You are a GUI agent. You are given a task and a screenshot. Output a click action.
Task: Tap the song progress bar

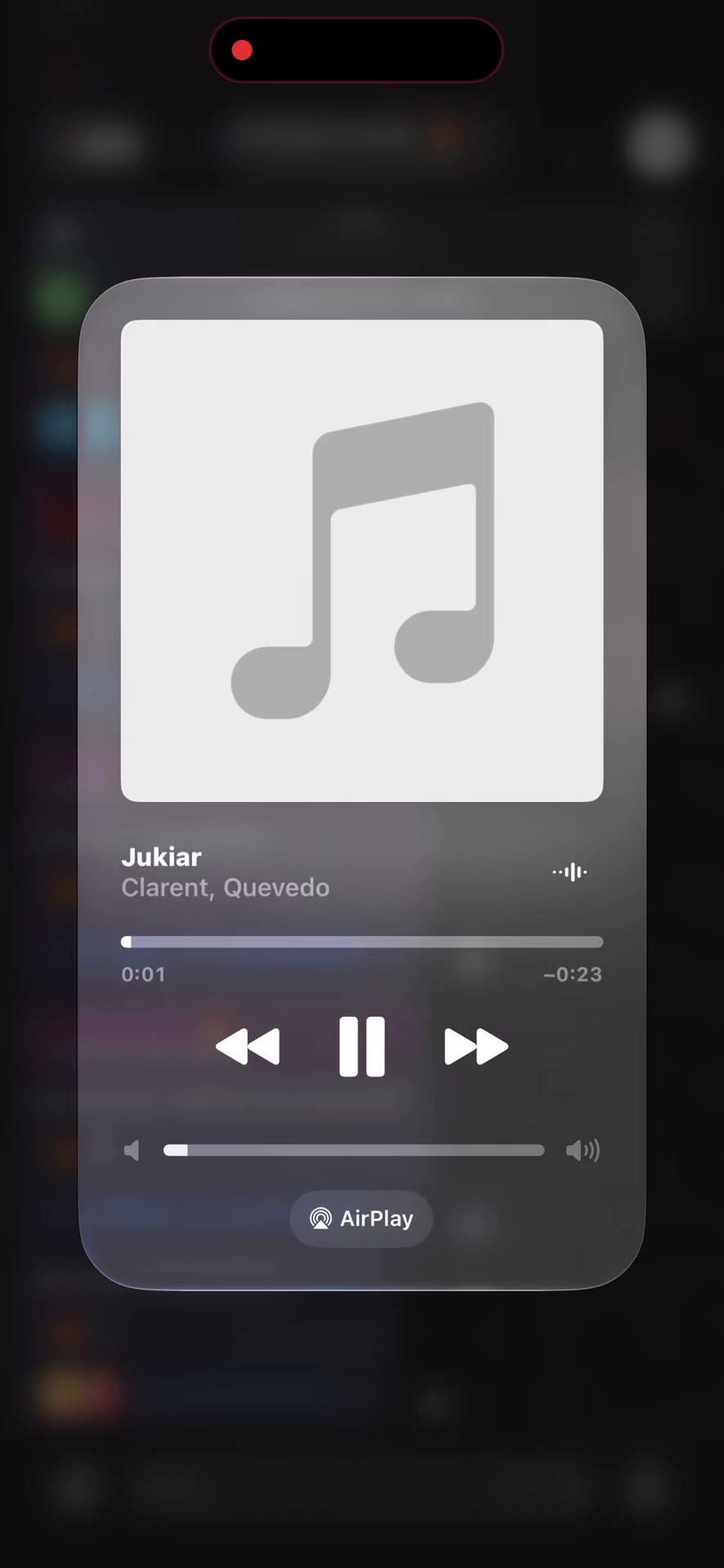pyautogui.click(x=362, y=942)
